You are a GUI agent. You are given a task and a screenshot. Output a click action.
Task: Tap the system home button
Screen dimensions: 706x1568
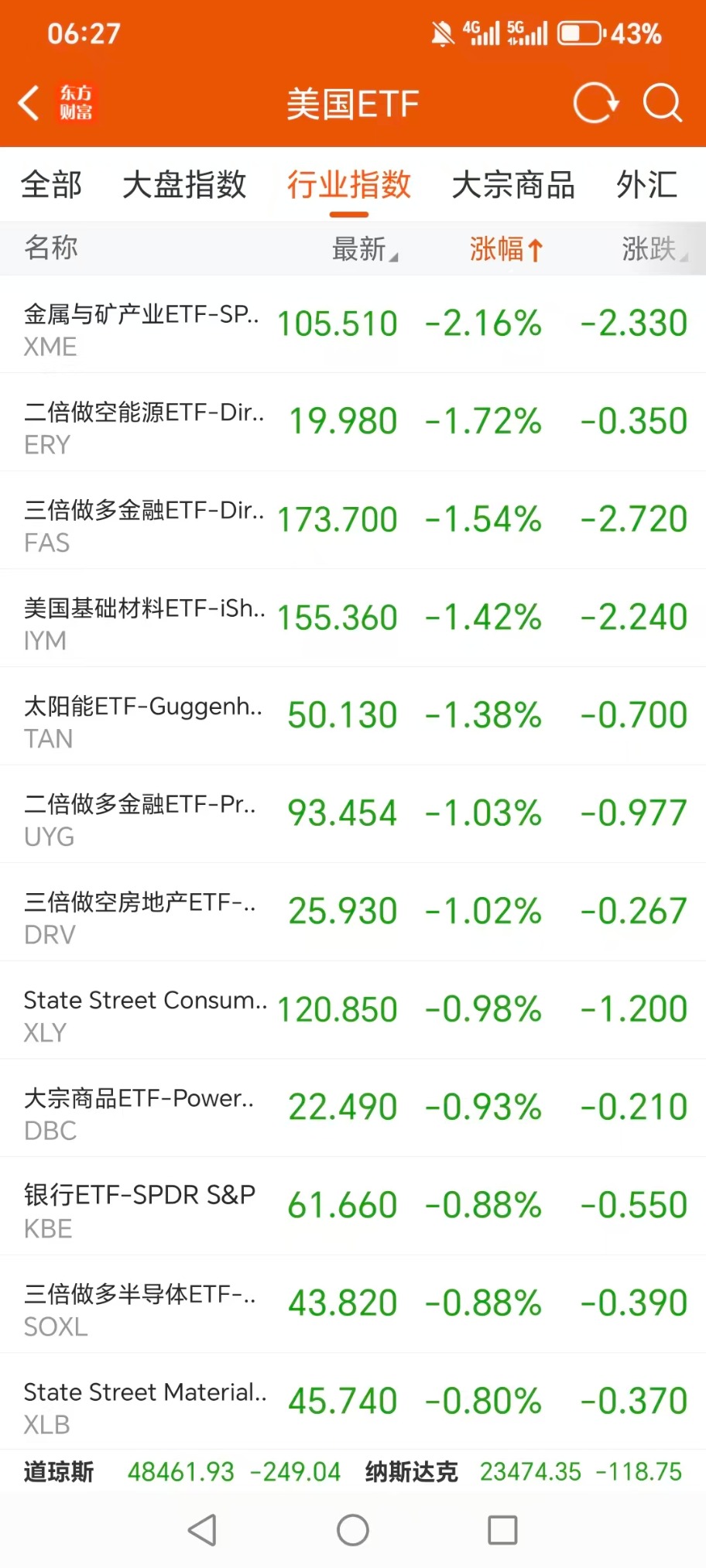[x=353, y=1530]
